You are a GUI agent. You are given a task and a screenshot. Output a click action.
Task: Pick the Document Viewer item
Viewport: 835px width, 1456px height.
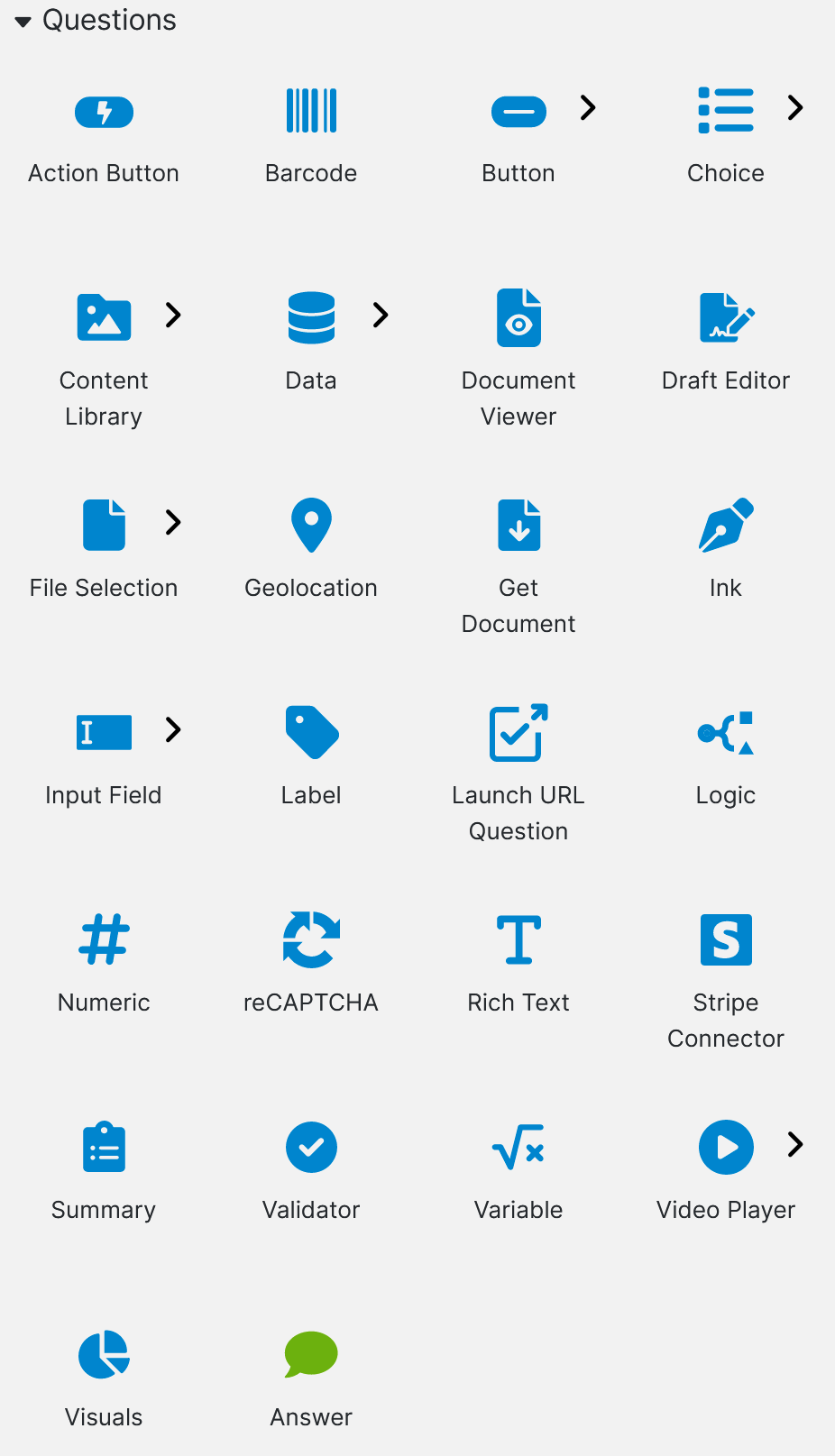[x=518, y=356]
